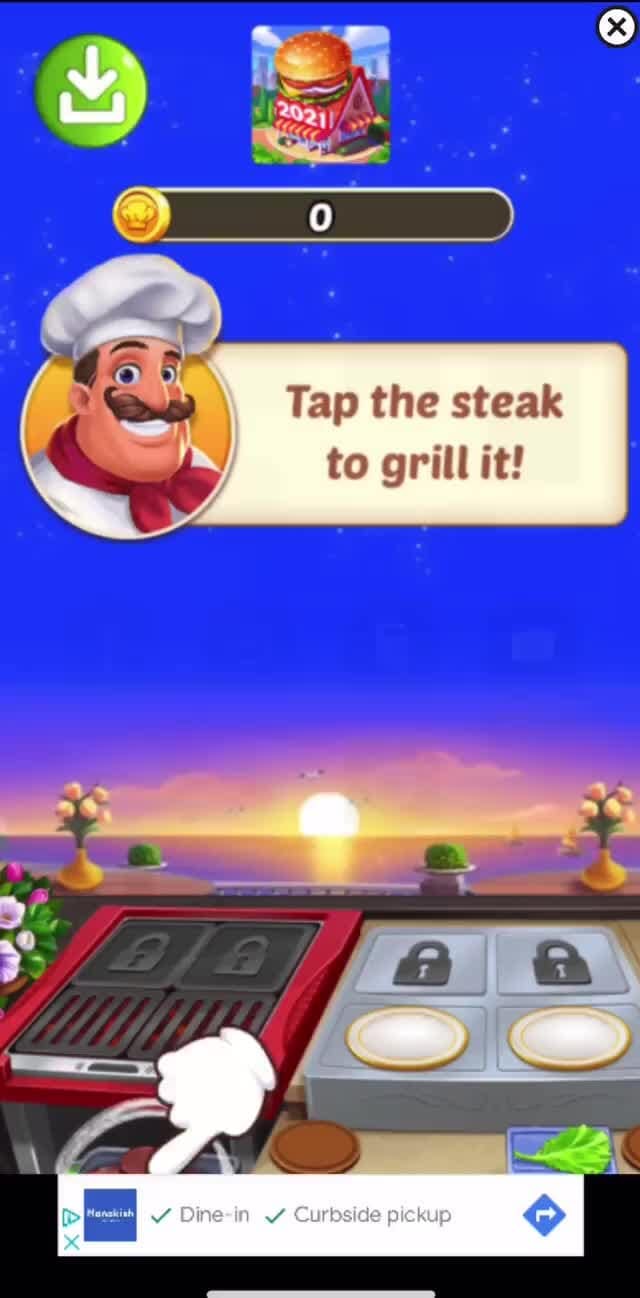The width and height of the screenshot is (640, 1298).
Task: Open the burger game app icon
Action: pos(320,95)
